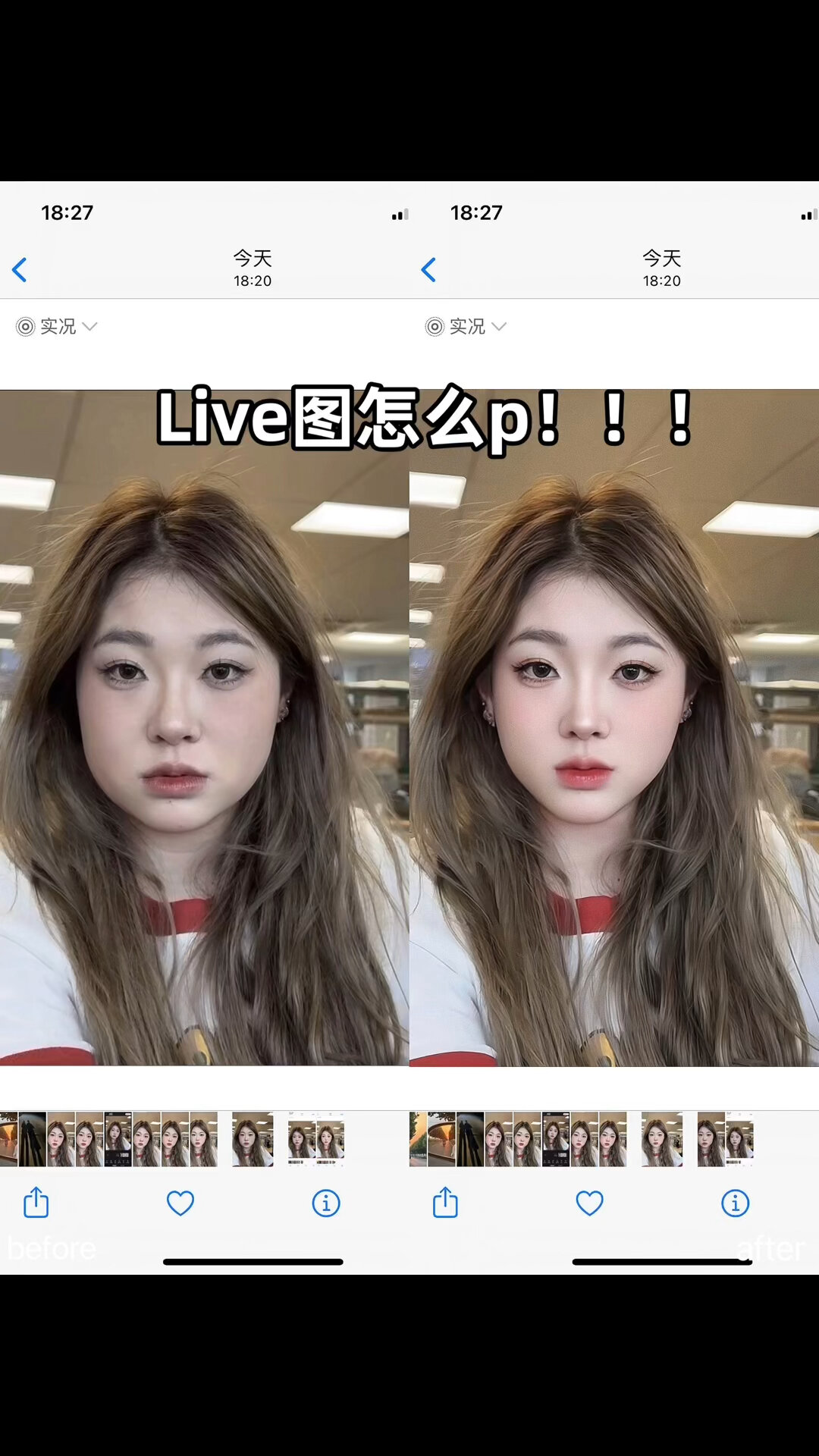Tap the back chevron on the right screen
The width and height of the screenshot is (819, 1456).
click(429, 269)
